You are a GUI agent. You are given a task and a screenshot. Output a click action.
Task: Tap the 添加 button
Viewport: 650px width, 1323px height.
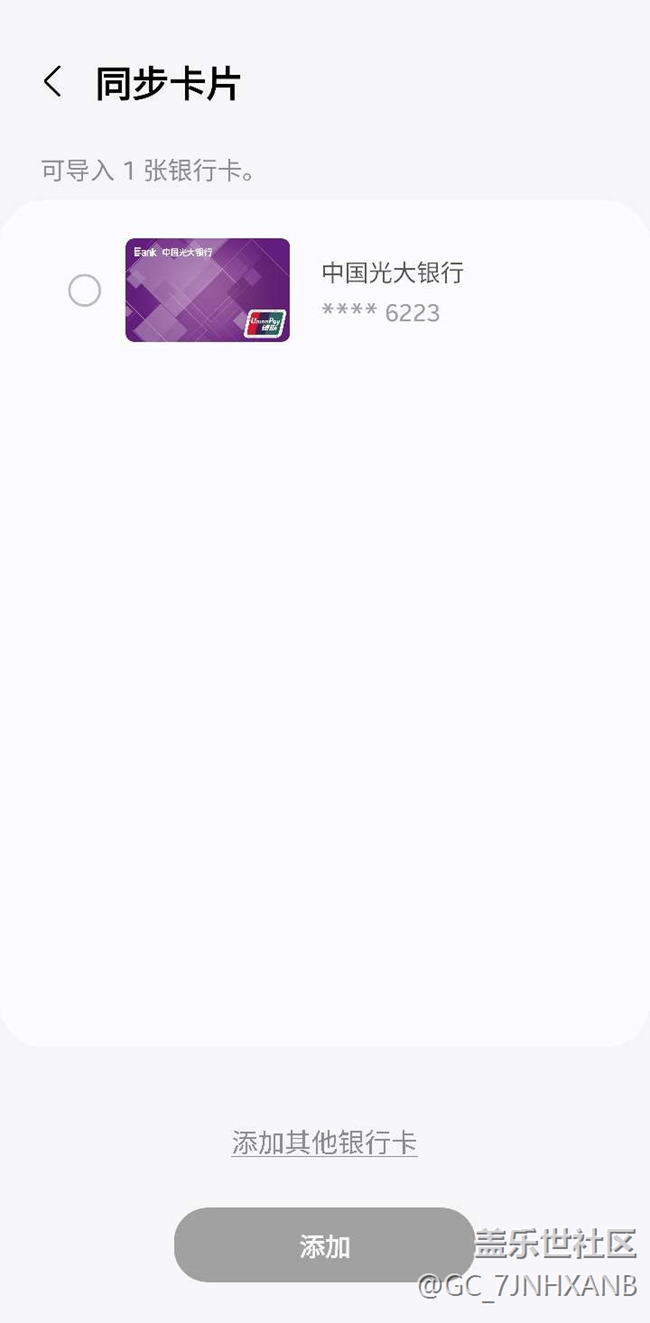324,1245
